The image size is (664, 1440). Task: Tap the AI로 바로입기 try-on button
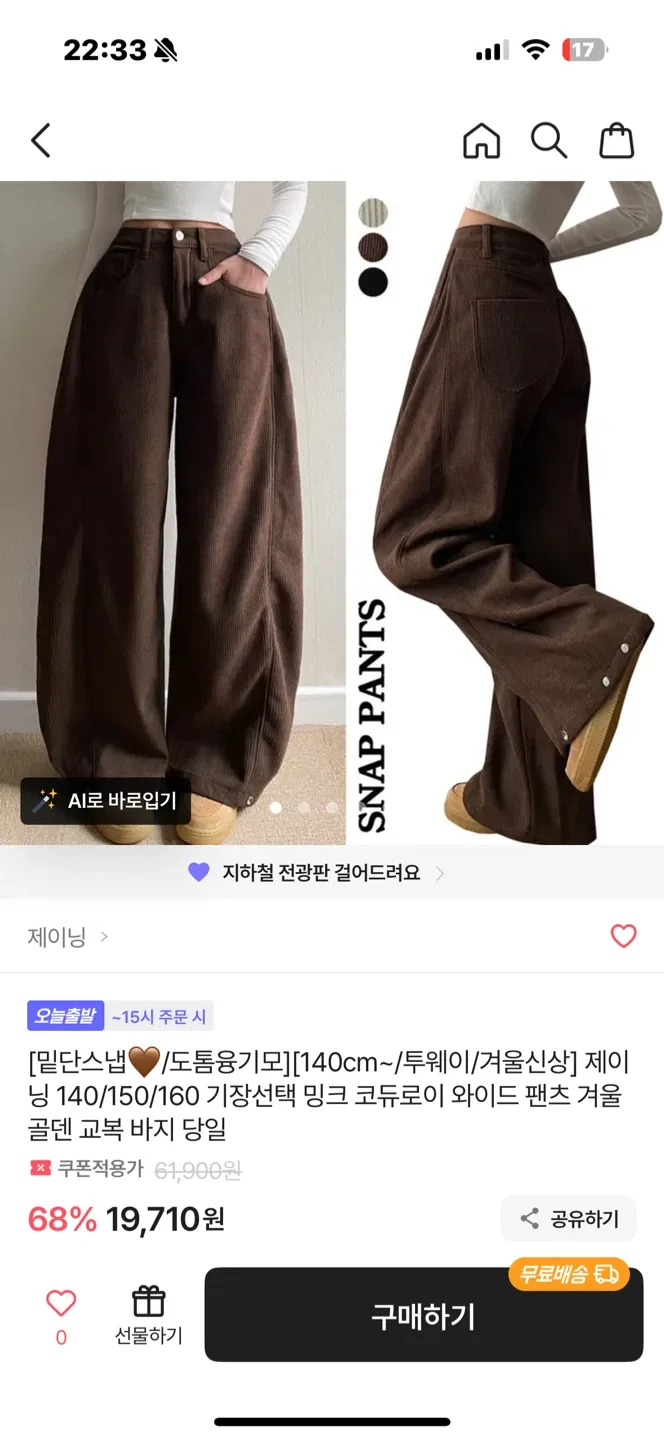[x=106, y=801]
